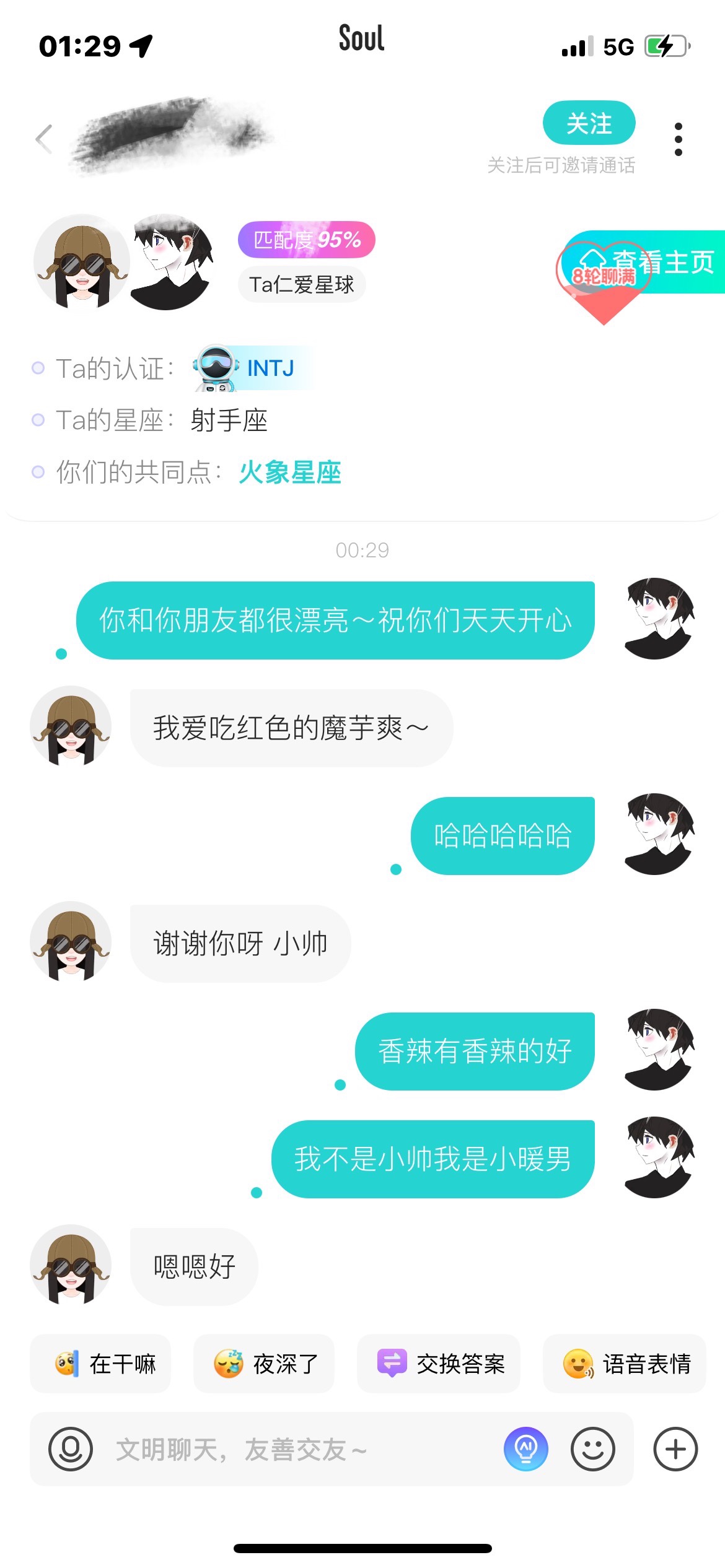The image size is (725, 1568).
Task: Open the emoji smiley picker
Action: coord(593,1449)
